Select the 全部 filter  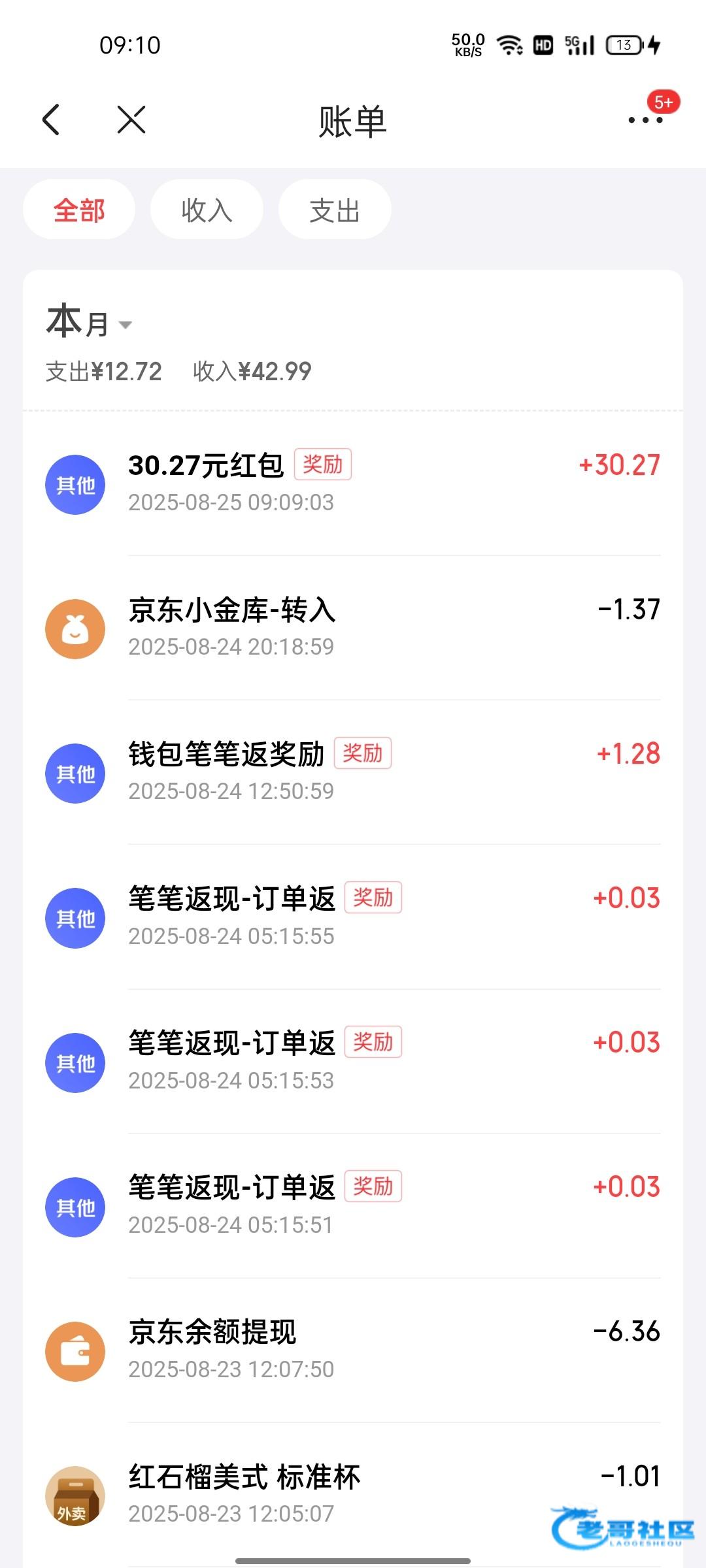pyautogui.click(x=79, y=210)
